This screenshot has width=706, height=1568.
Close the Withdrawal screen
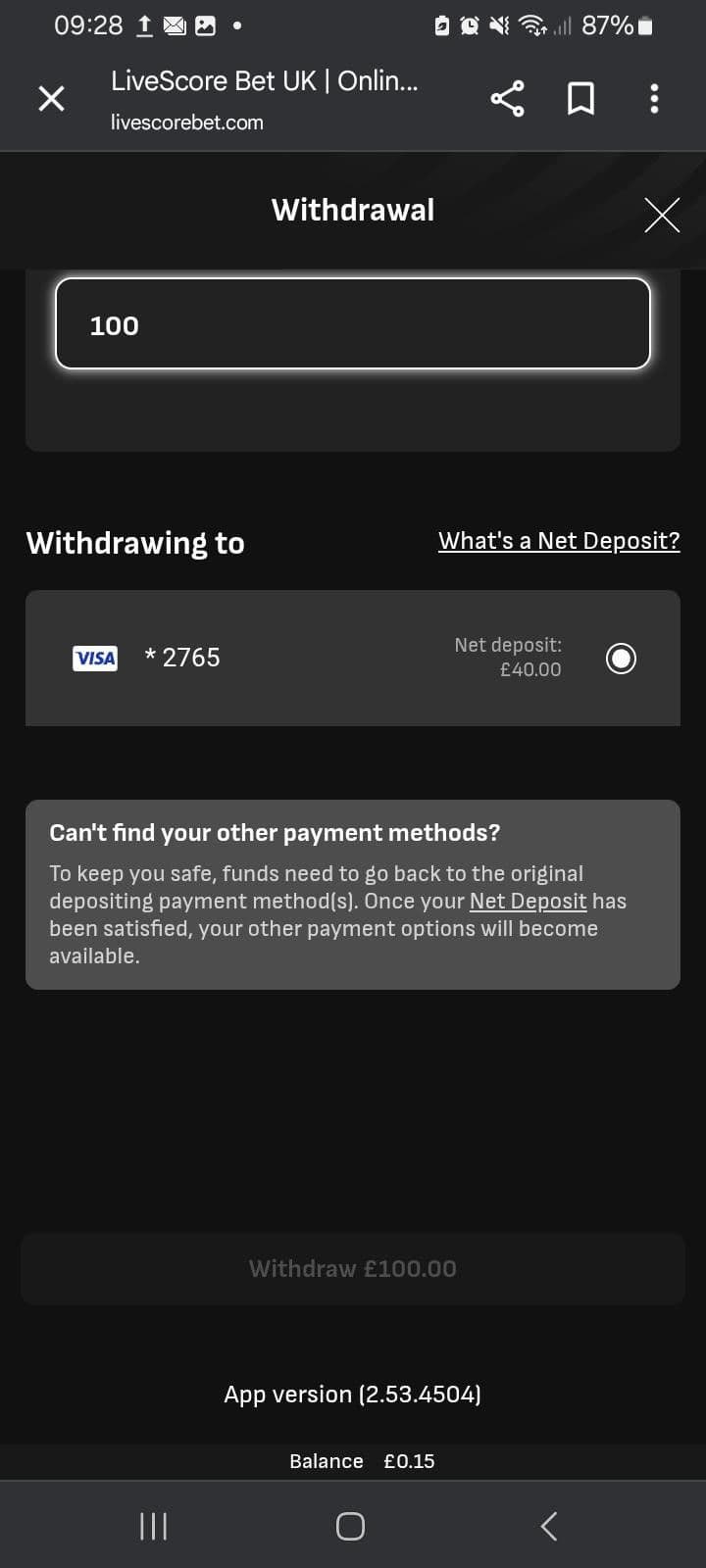(662, 215)
